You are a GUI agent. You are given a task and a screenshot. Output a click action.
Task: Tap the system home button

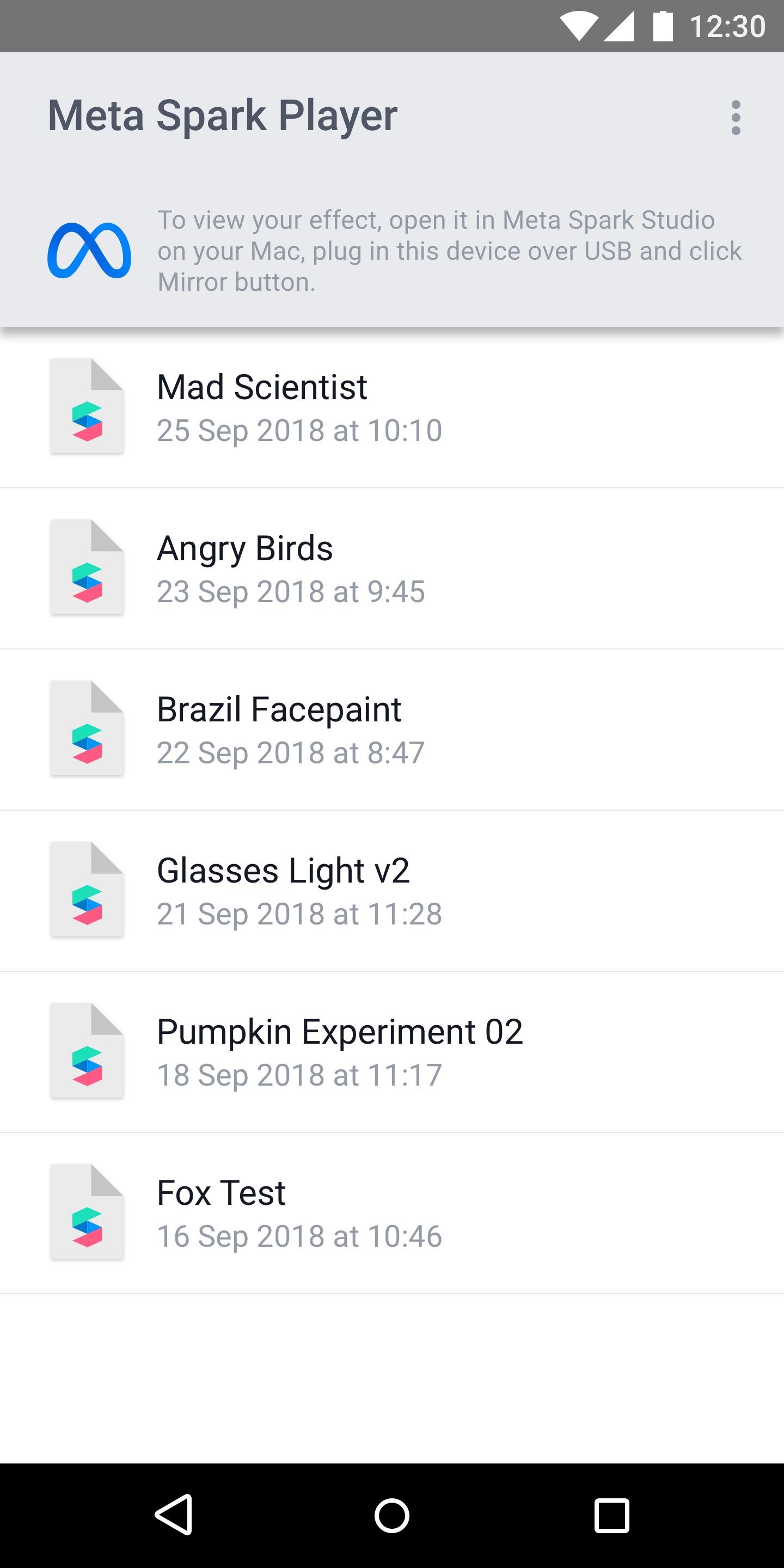click(x=392, y=1515)
